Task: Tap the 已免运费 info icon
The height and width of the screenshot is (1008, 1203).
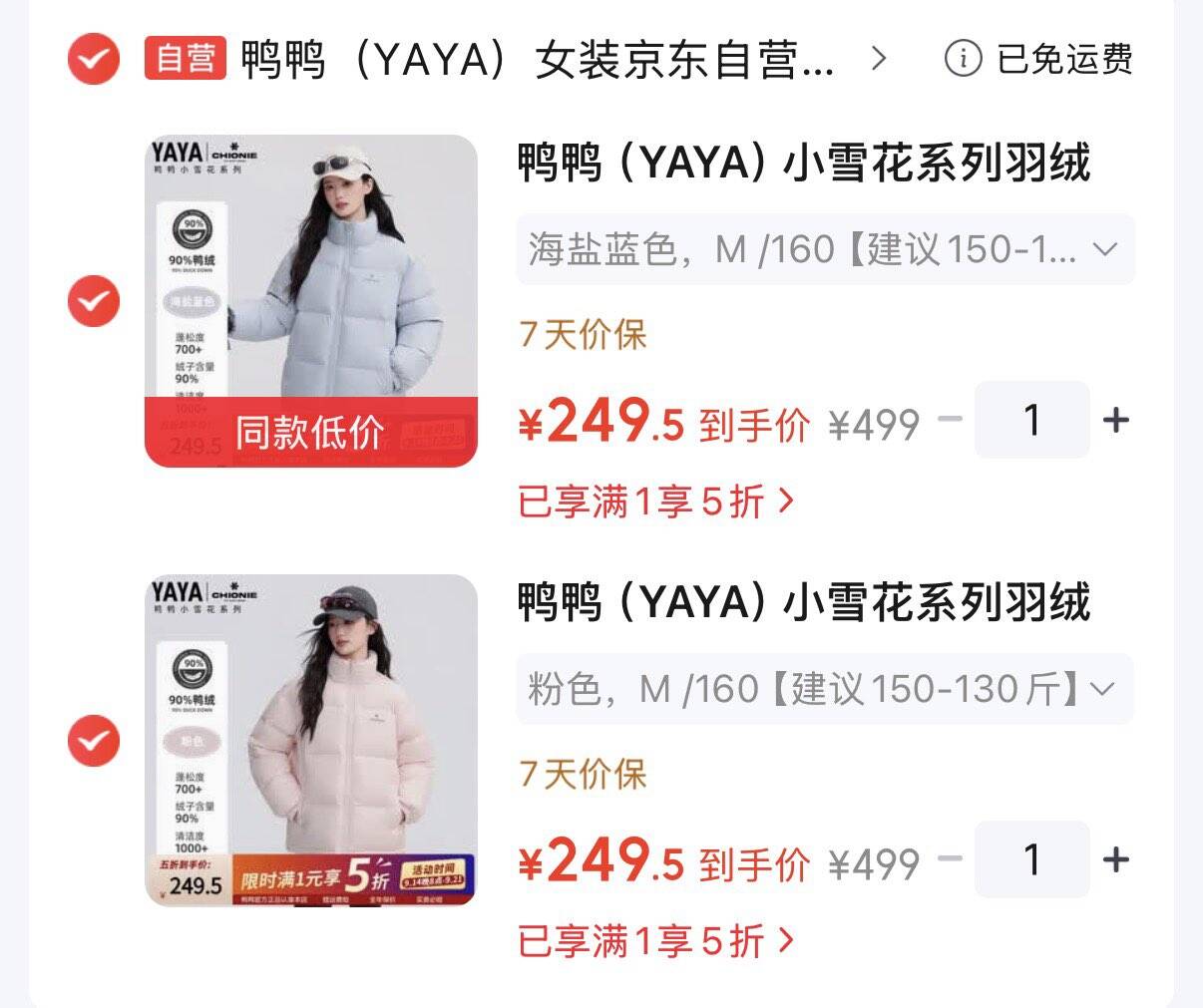Action: 963,59
